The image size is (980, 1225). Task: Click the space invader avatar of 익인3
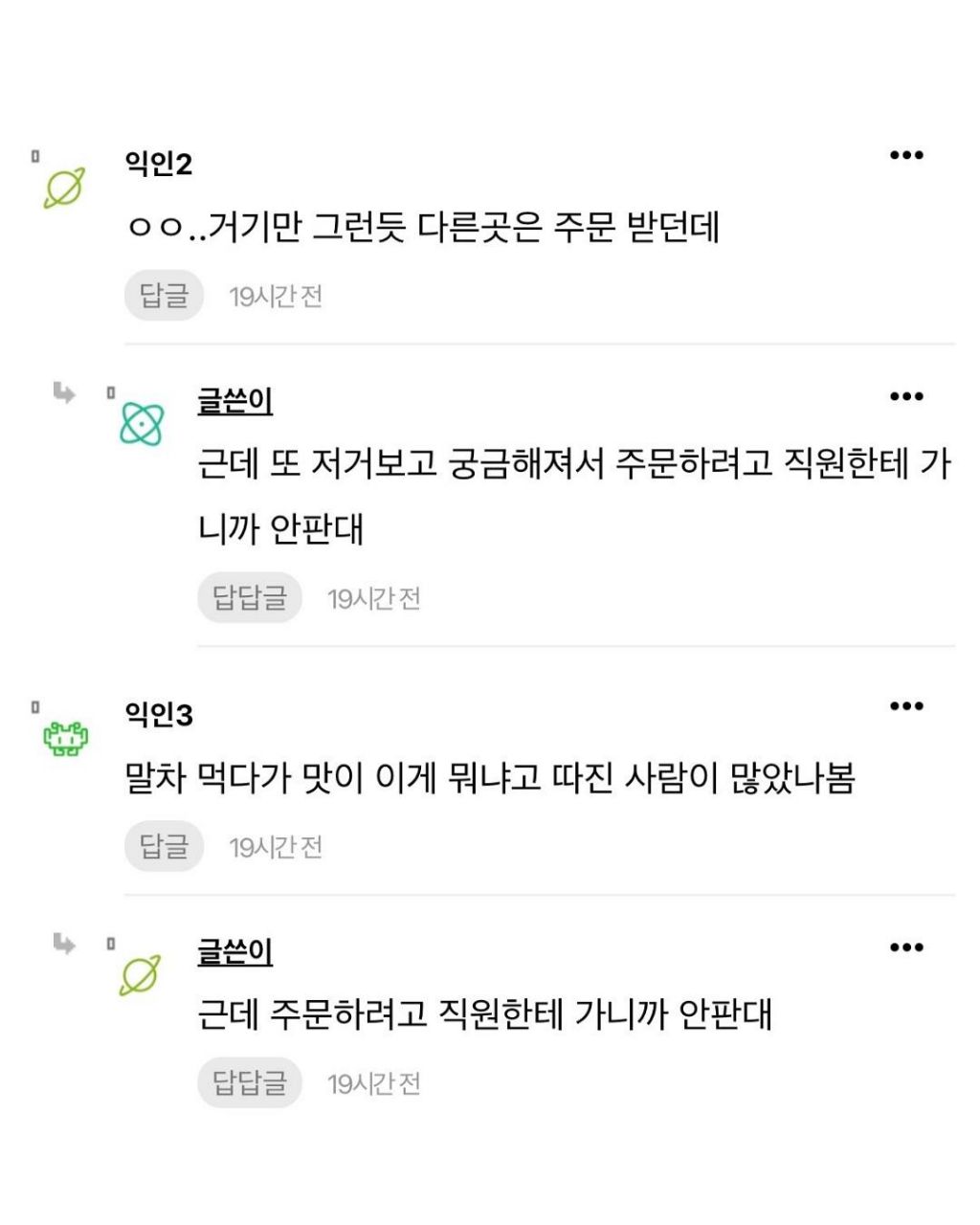pyautogui.click(x=65, y=736)
